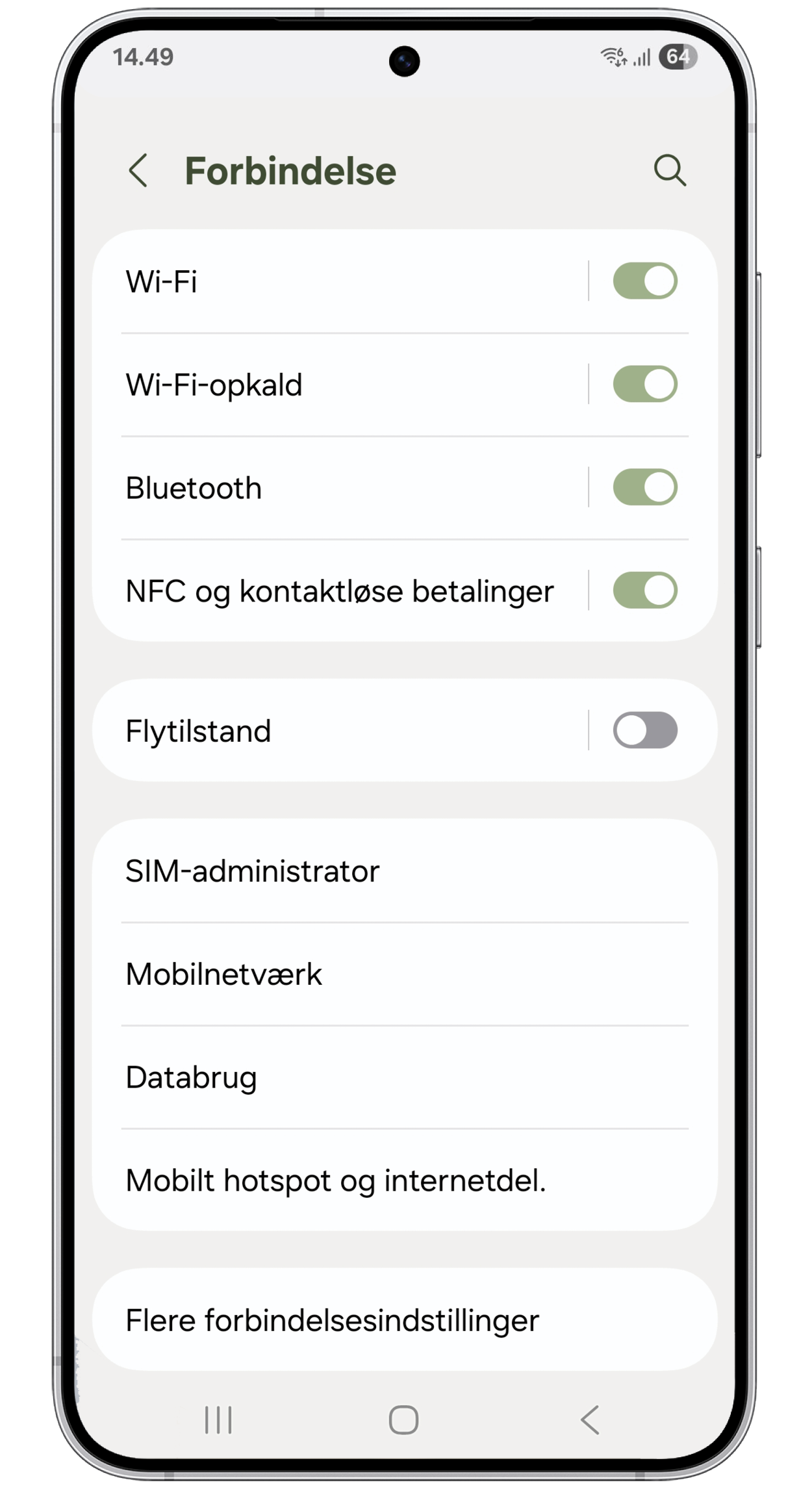The height and width of the screenshot is (1489, 812).
Task: Open recent apps from navigation bar
Action: pyautogui.click(x=218, y=1419)
